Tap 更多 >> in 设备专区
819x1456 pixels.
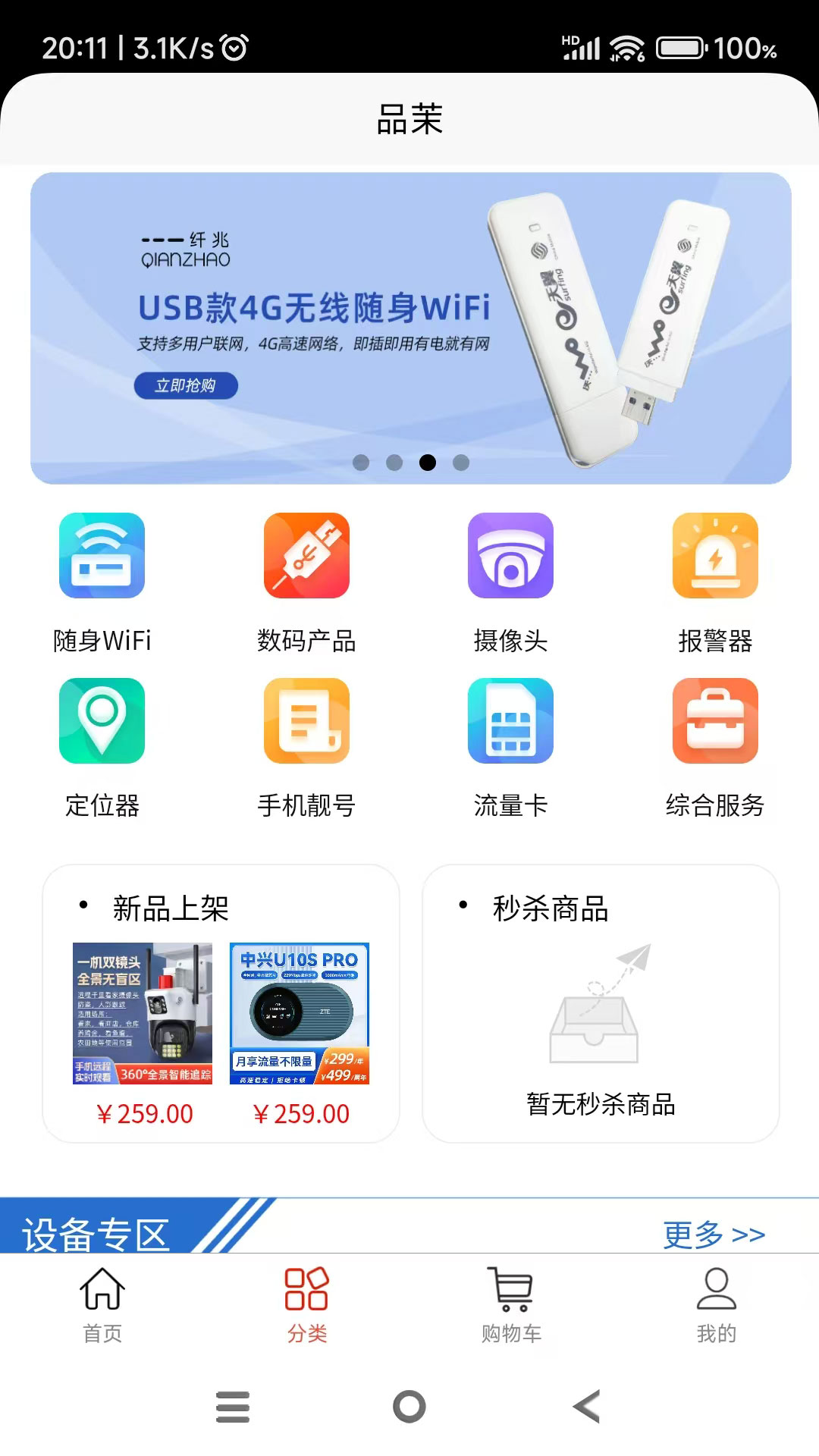tap(714, 1235)
